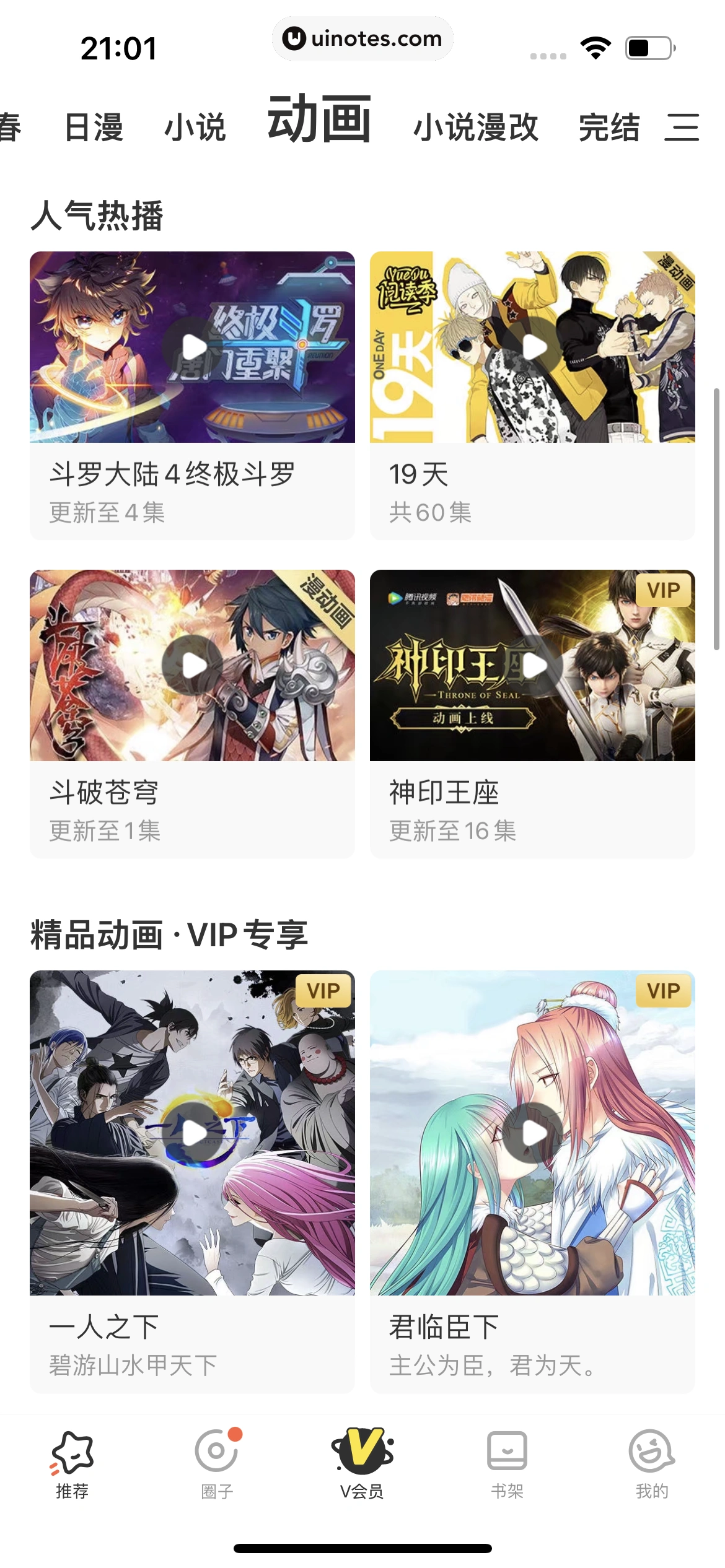Switch to the 日漫 tab

click(x=93, y=126)
